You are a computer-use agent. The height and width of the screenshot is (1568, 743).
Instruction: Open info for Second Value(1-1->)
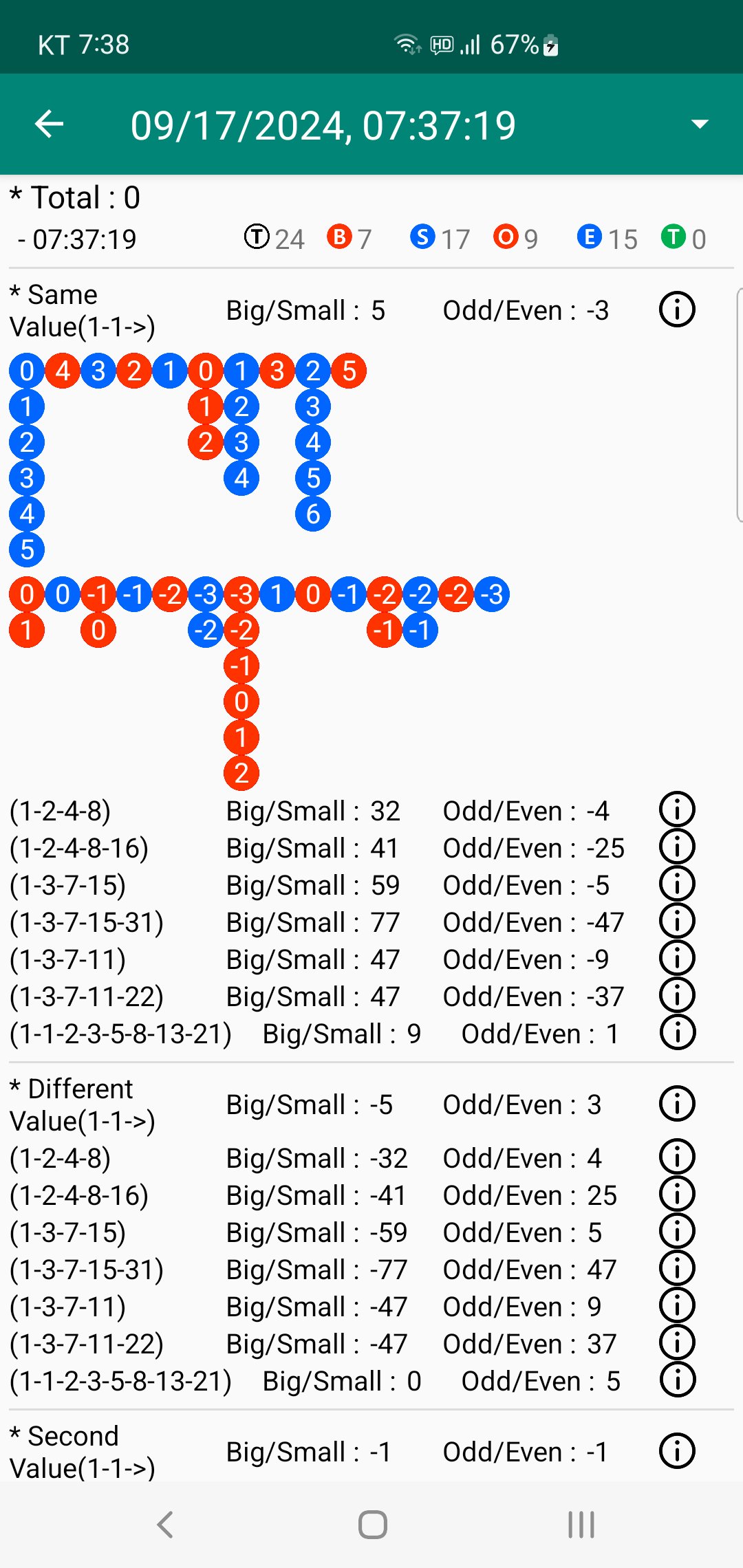[677, 1452]
